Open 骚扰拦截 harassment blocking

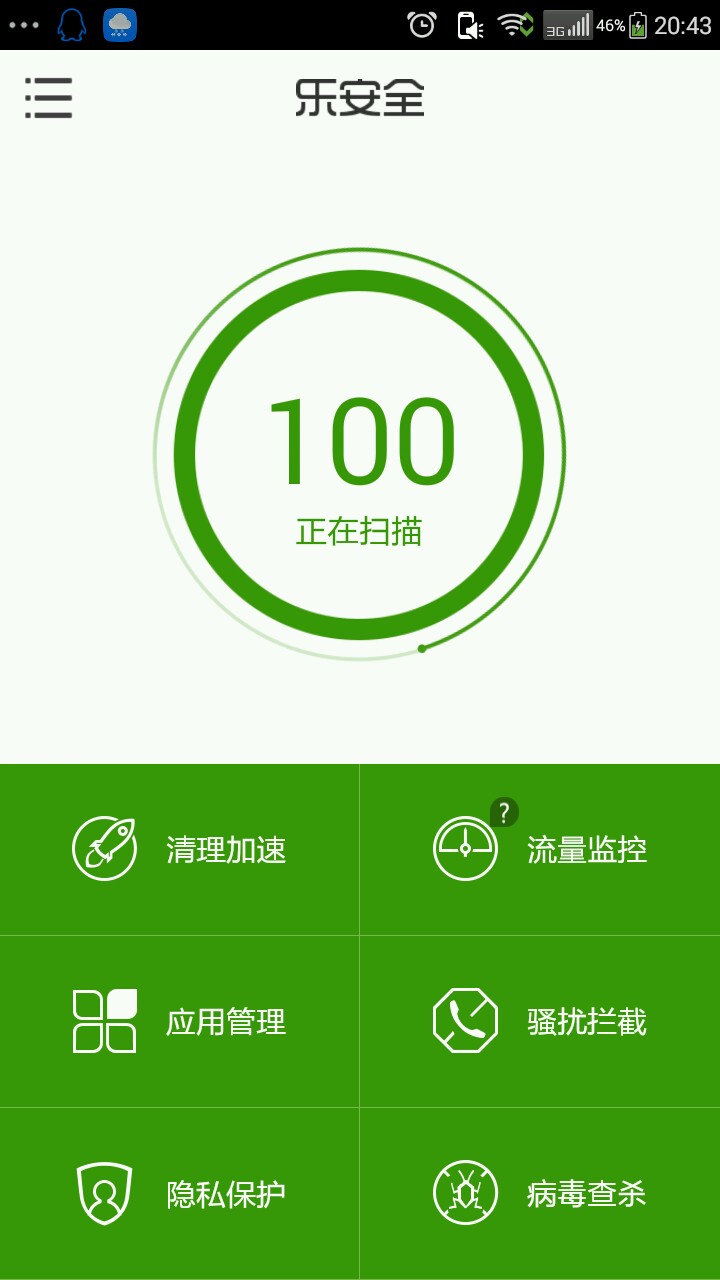pos(540,1022)
